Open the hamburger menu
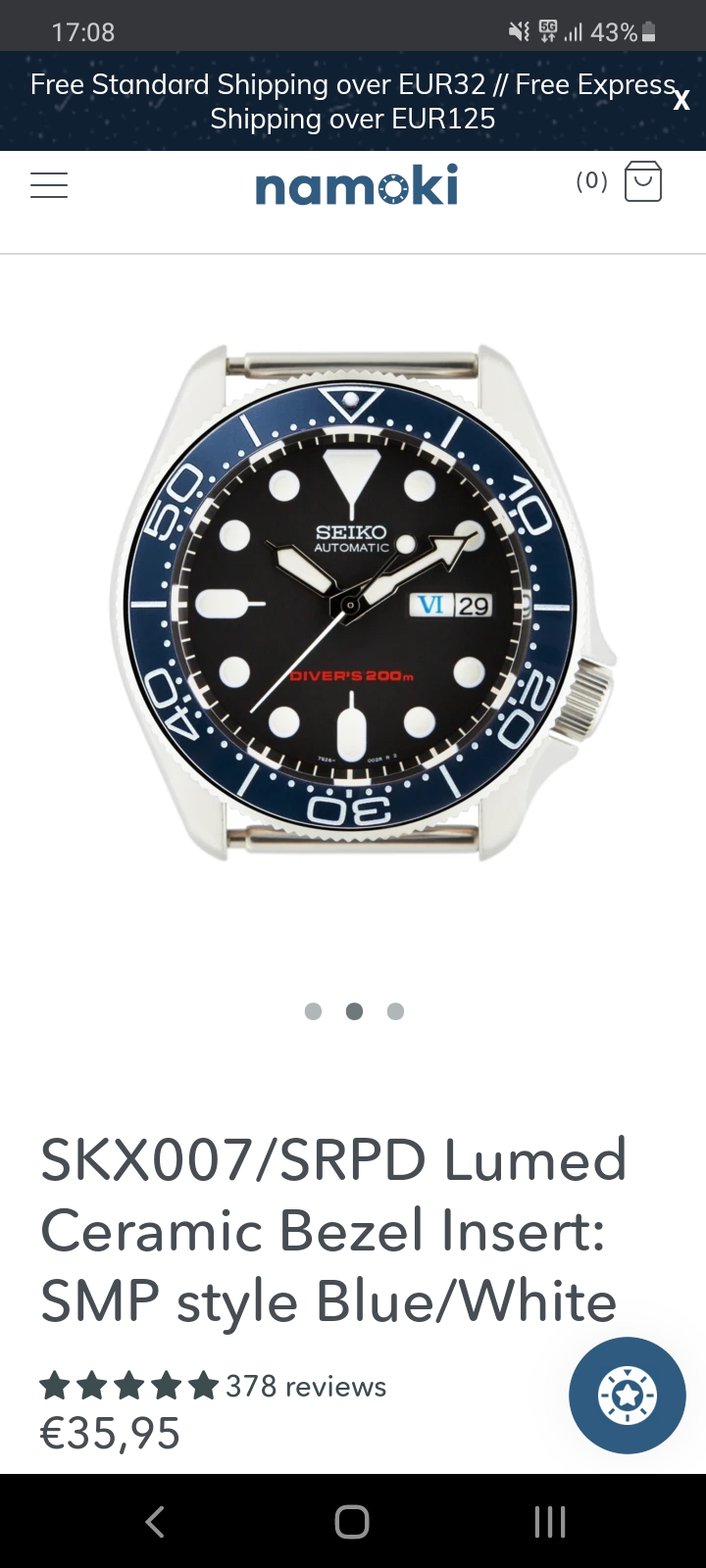 click(49, 185)
